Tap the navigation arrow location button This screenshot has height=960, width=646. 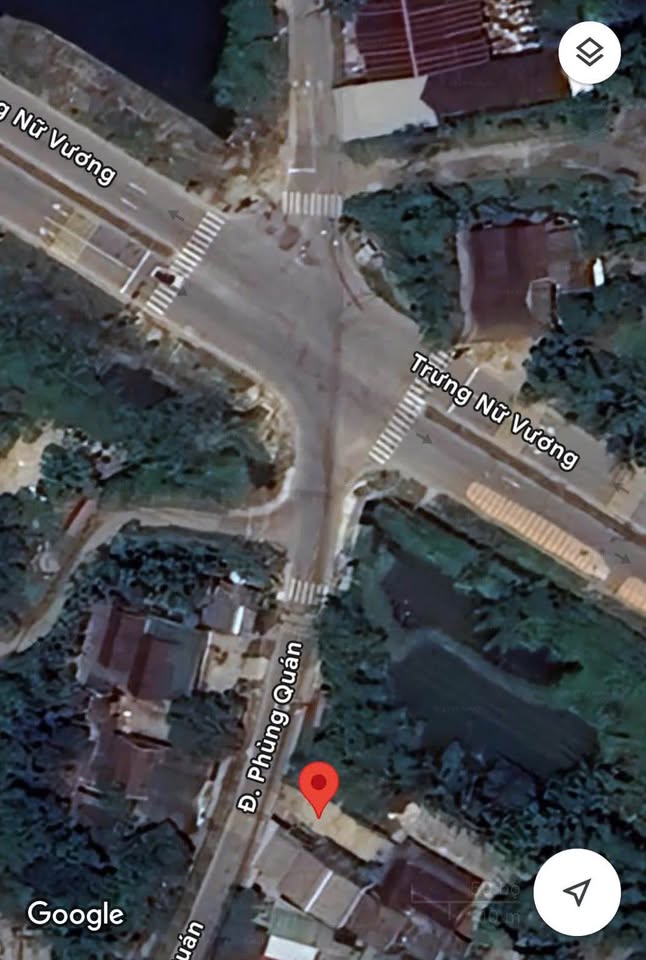click(x=577, y=892)
